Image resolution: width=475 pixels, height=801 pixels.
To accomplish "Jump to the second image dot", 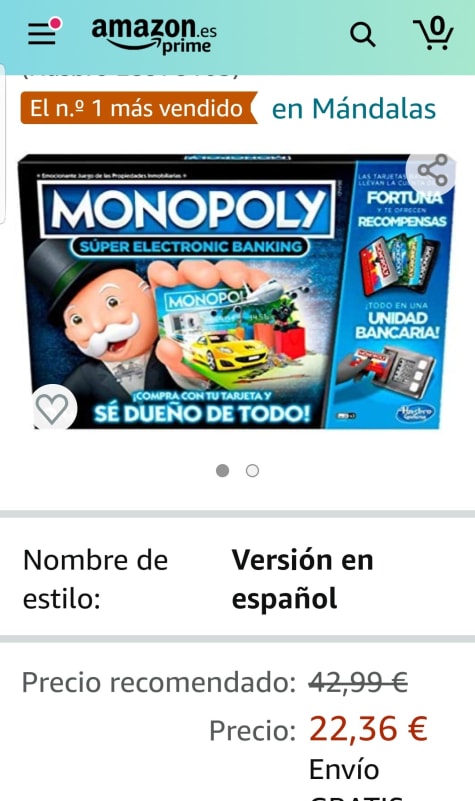I will tap(252, 470).
